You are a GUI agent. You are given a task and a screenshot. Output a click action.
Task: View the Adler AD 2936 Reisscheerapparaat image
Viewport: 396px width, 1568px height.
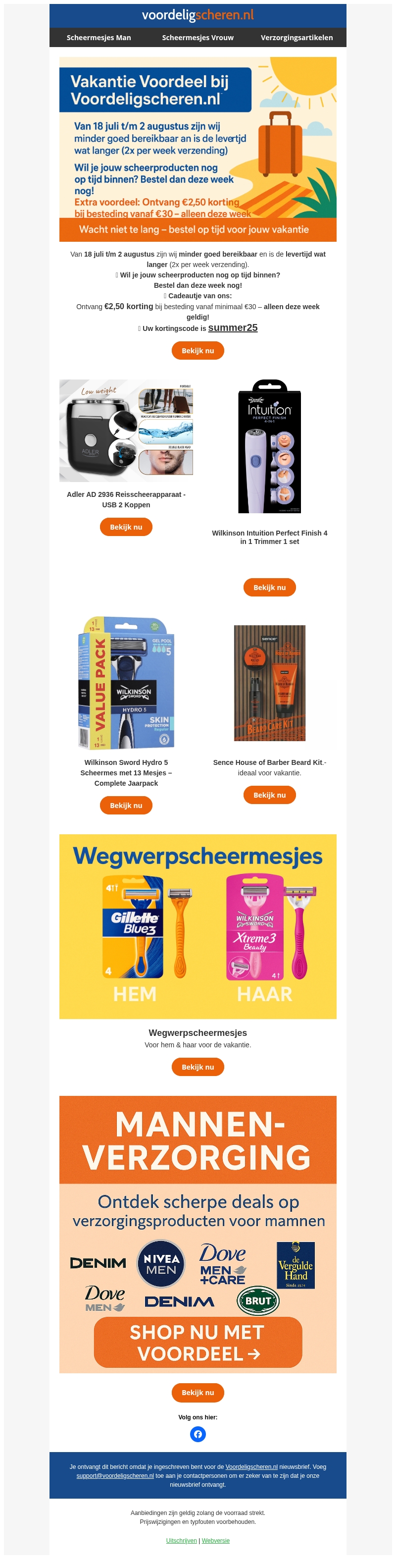click(126, 431)
